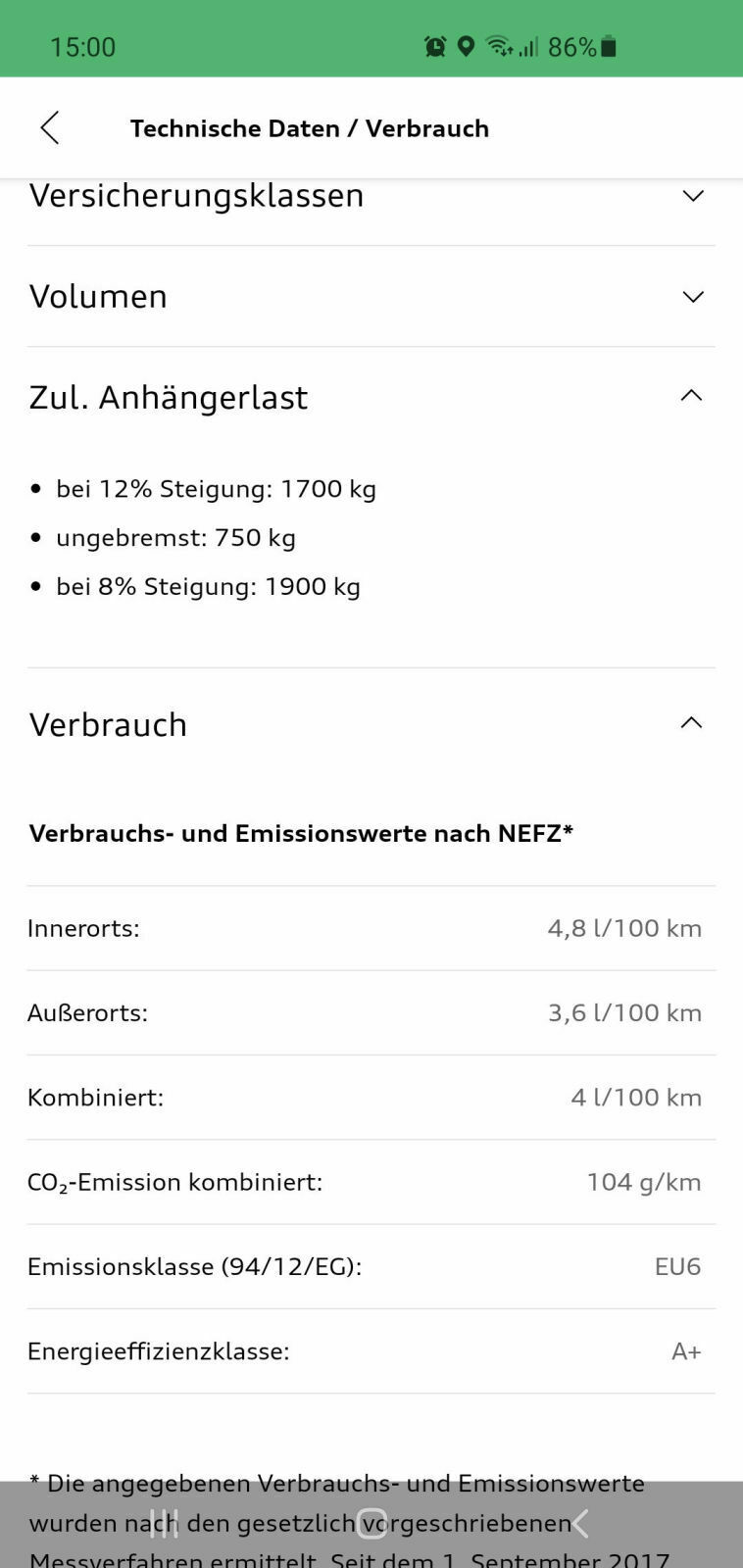743x1568 pixels.
Task: Tap the Verbrauch section header
Action: tap(108, 725)
